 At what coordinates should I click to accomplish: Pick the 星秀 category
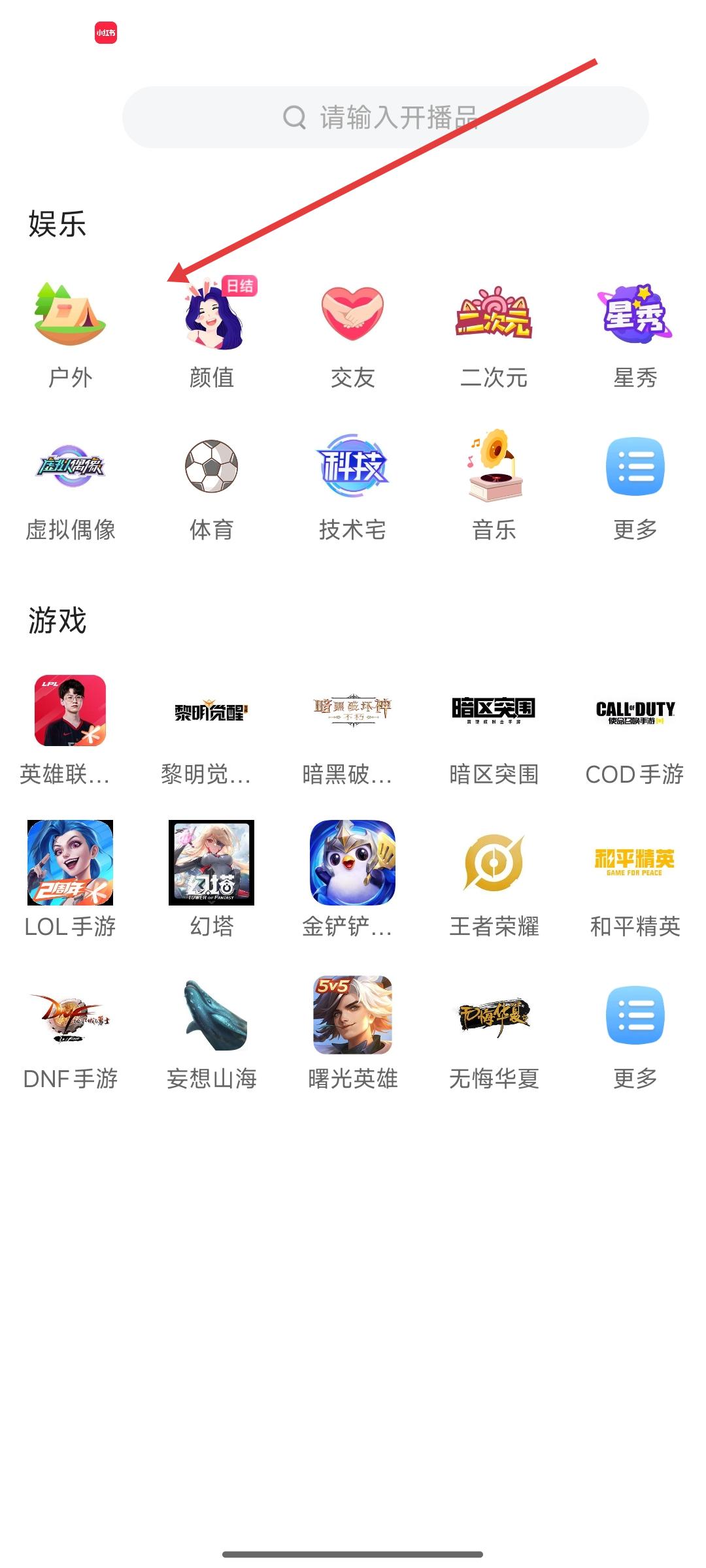click(635, 335)
